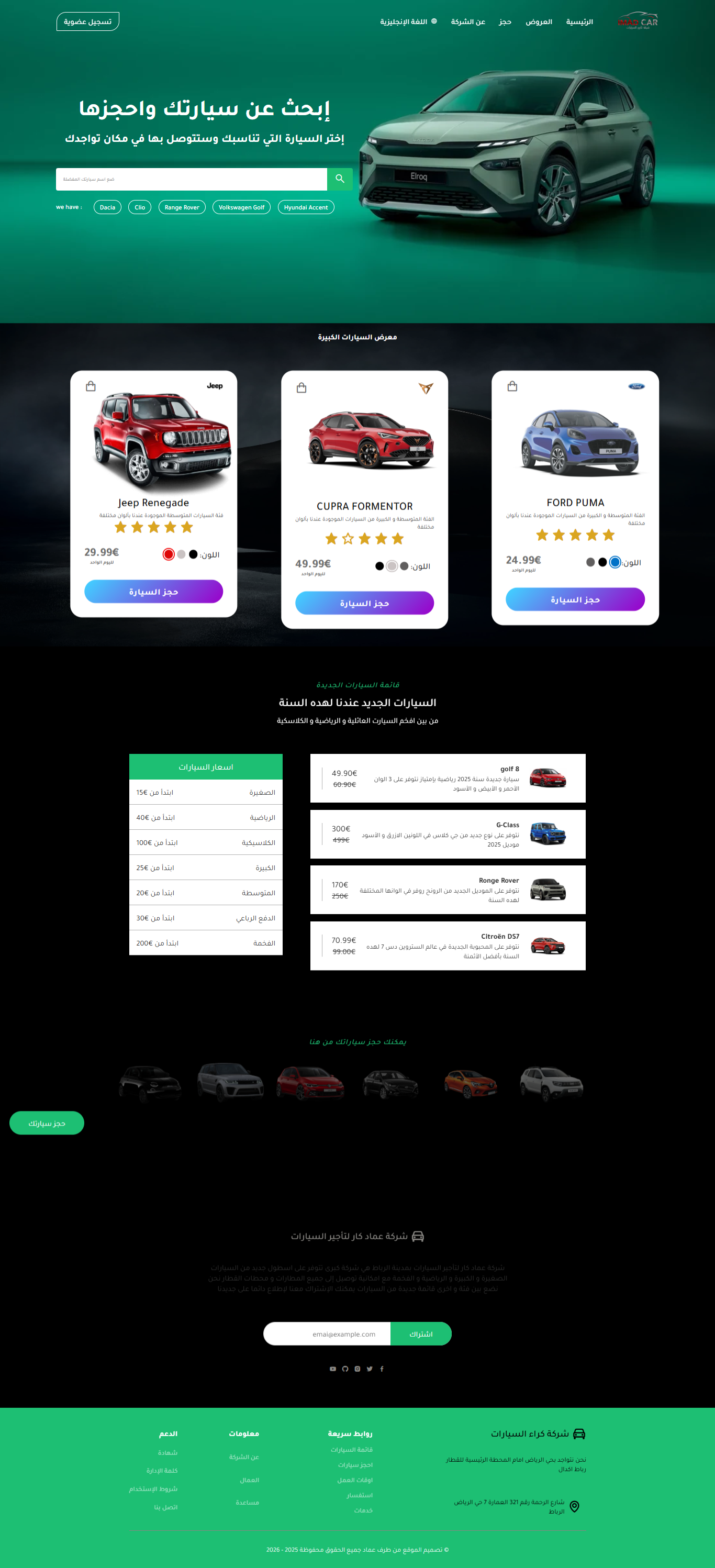Select the Range Rover chip
Screen dimensions: 715x1568
coord(181,207)
